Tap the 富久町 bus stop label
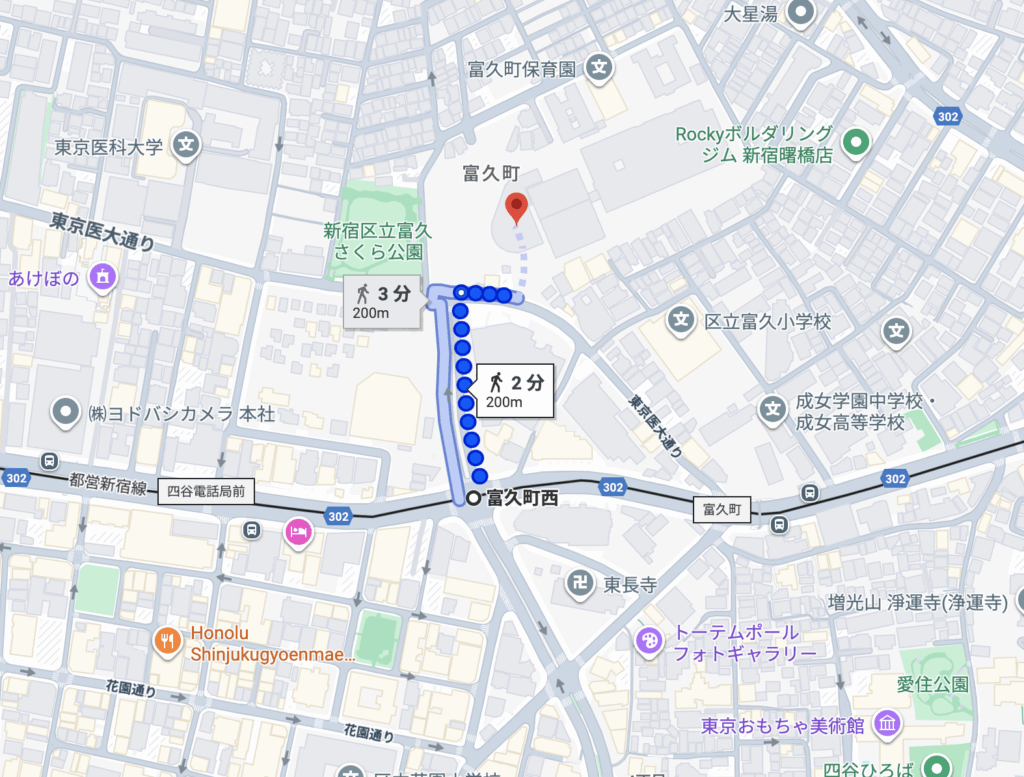 (x=721, y=509)
